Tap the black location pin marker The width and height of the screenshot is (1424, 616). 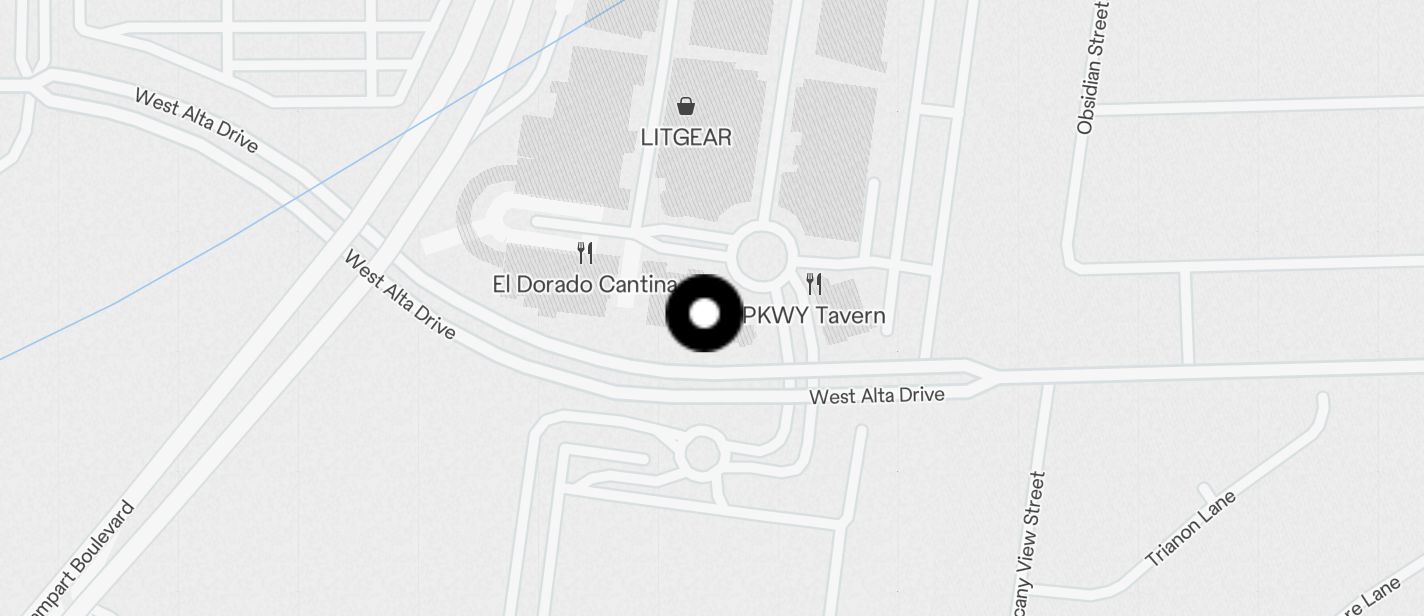[704, 314]
